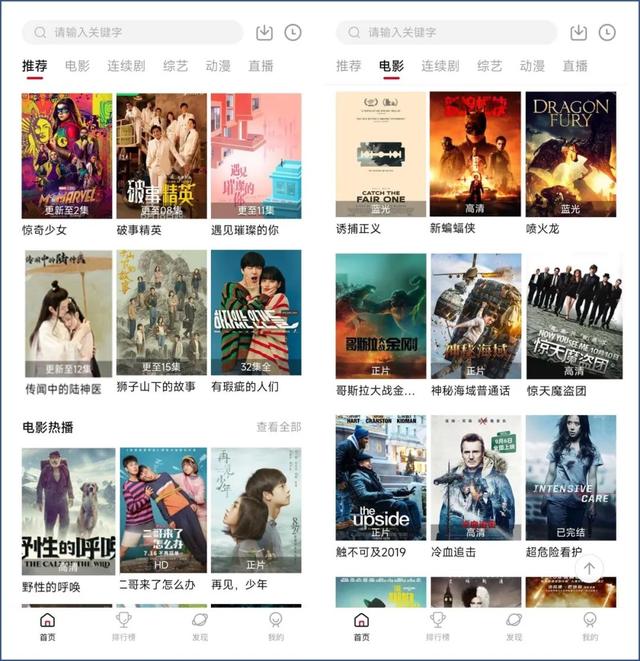Select the 惊天魔盗团 movie
The image size is (640, 661).
pyautogui.click(x=571, y=315)
